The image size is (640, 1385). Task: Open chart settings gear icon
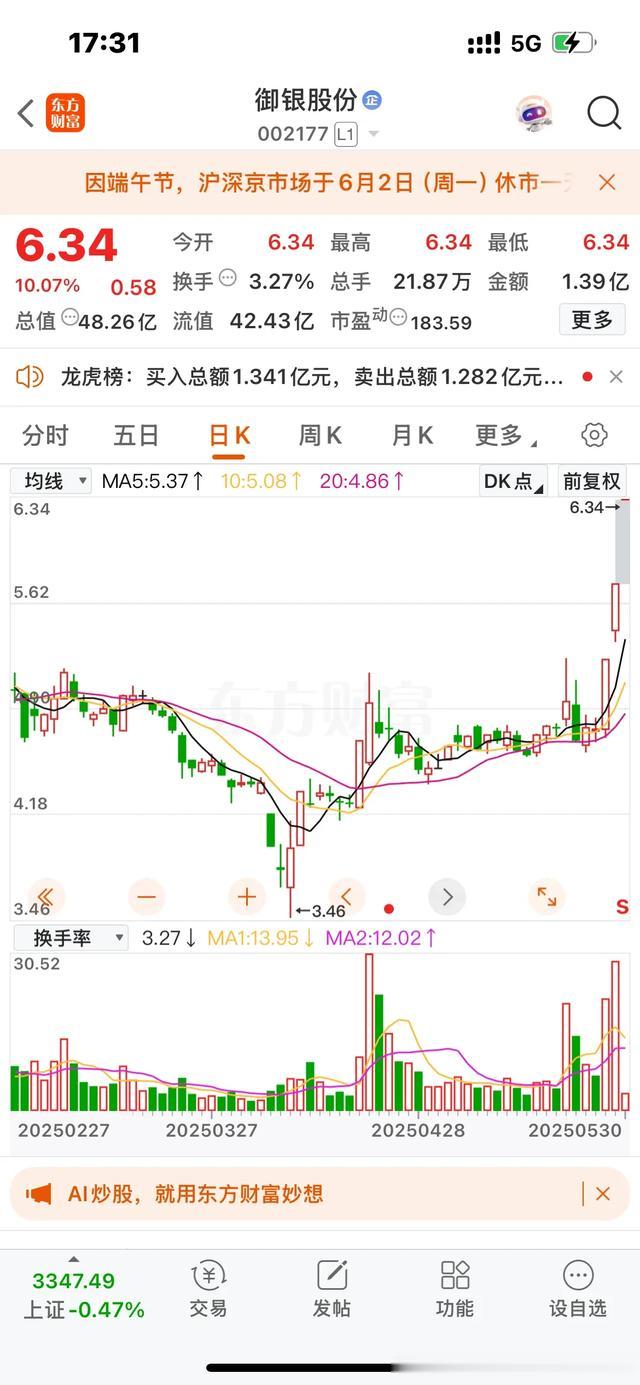594,436
